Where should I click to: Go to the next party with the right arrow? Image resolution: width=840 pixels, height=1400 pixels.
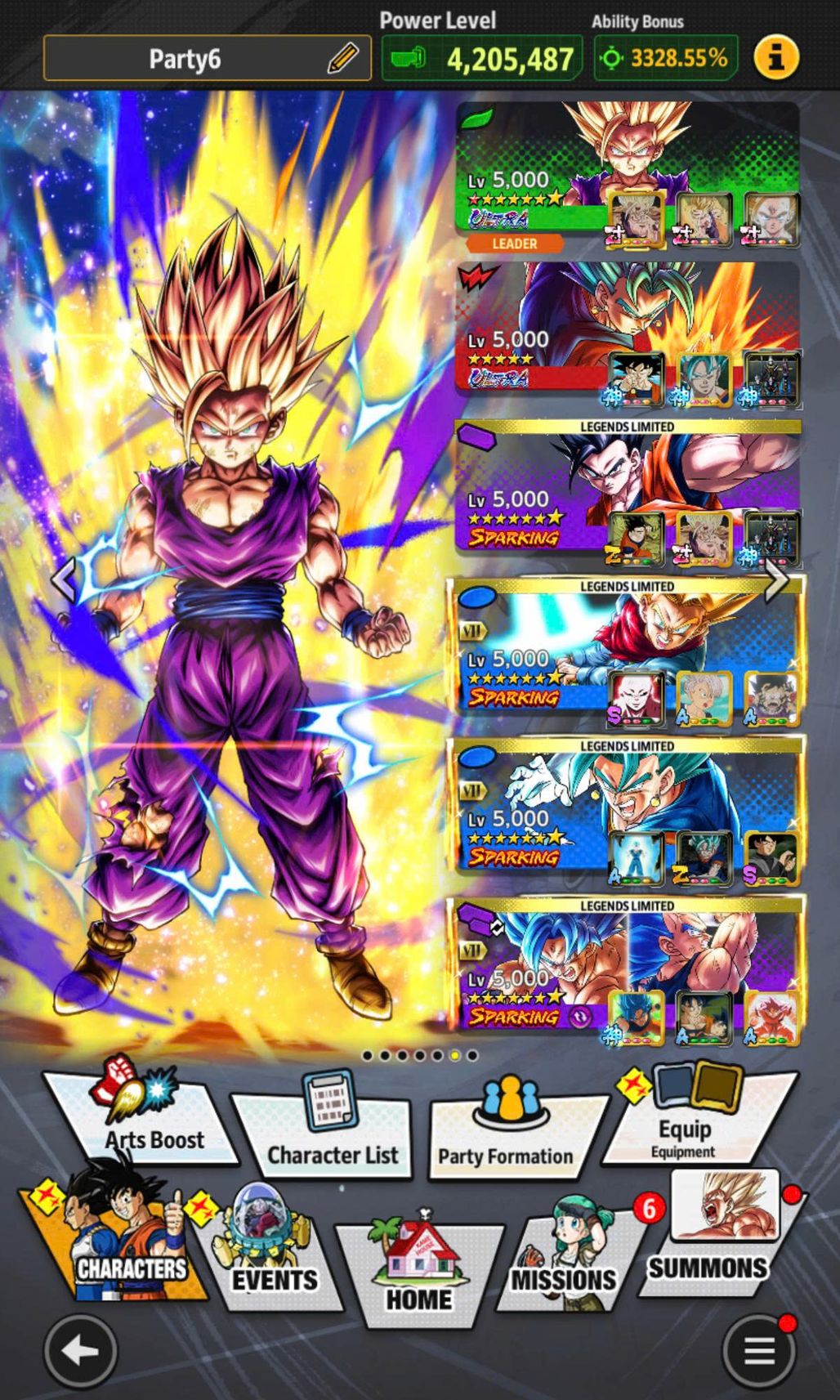tap(776, 580)
